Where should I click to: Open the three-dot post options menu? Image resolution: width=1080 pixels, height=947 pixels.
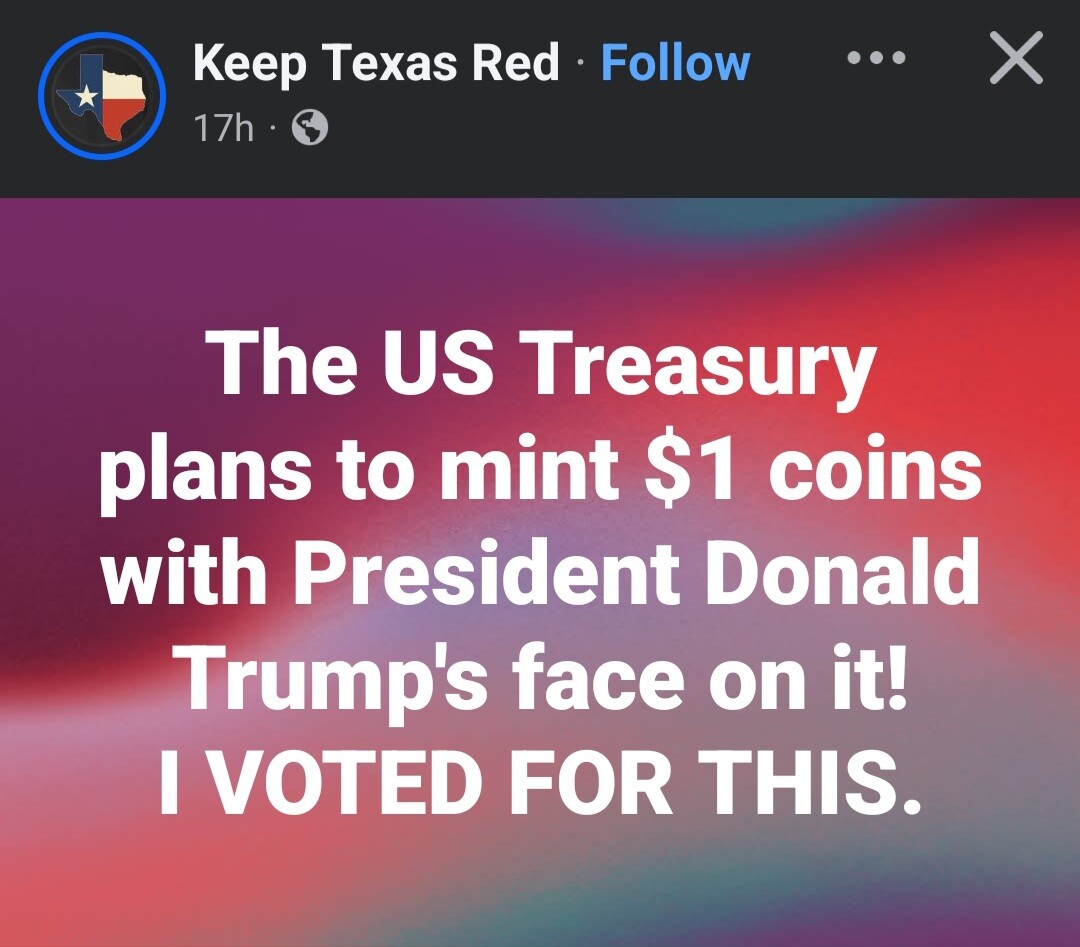click(x=876, y=59)
